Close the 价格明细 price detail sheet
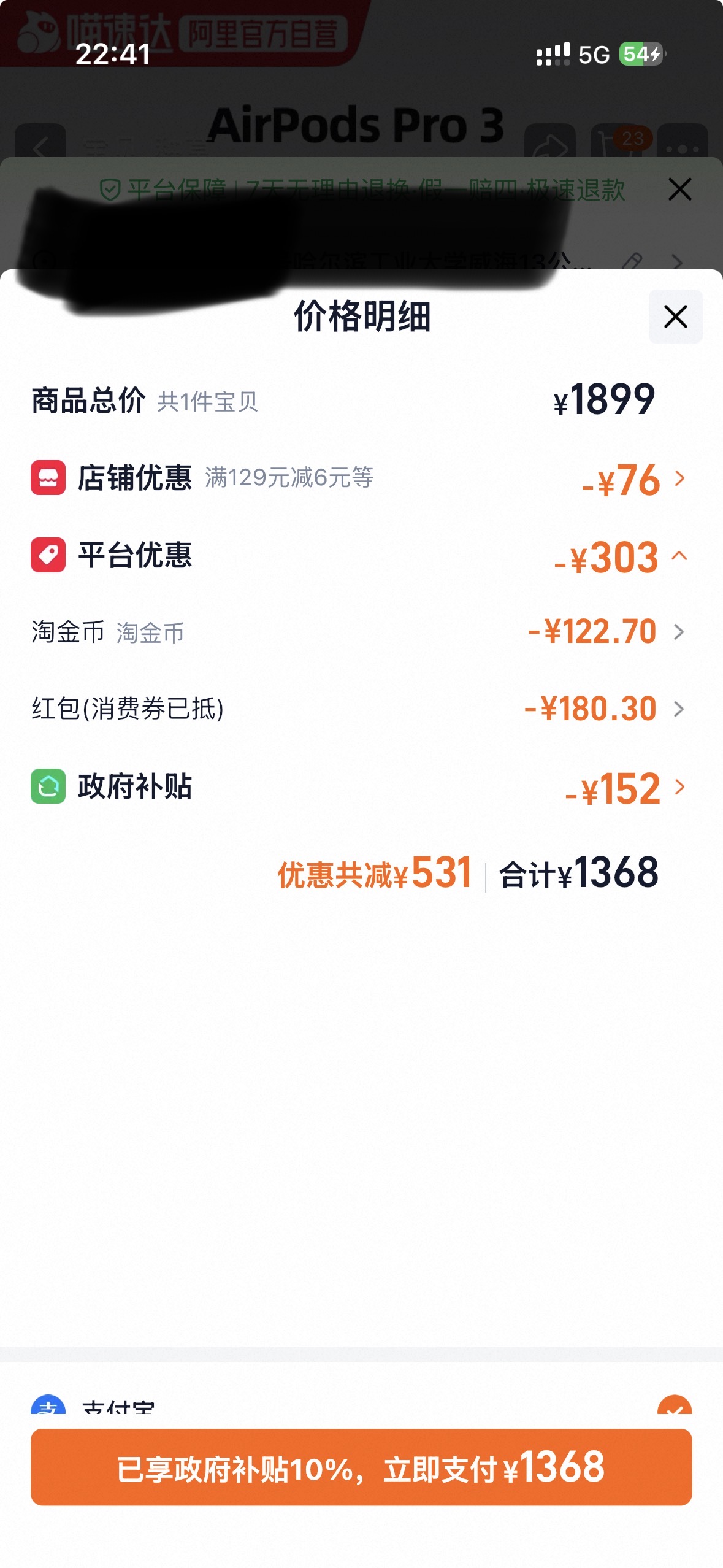The height and width of the screenshot is (1568, 723). coord(675,317)
